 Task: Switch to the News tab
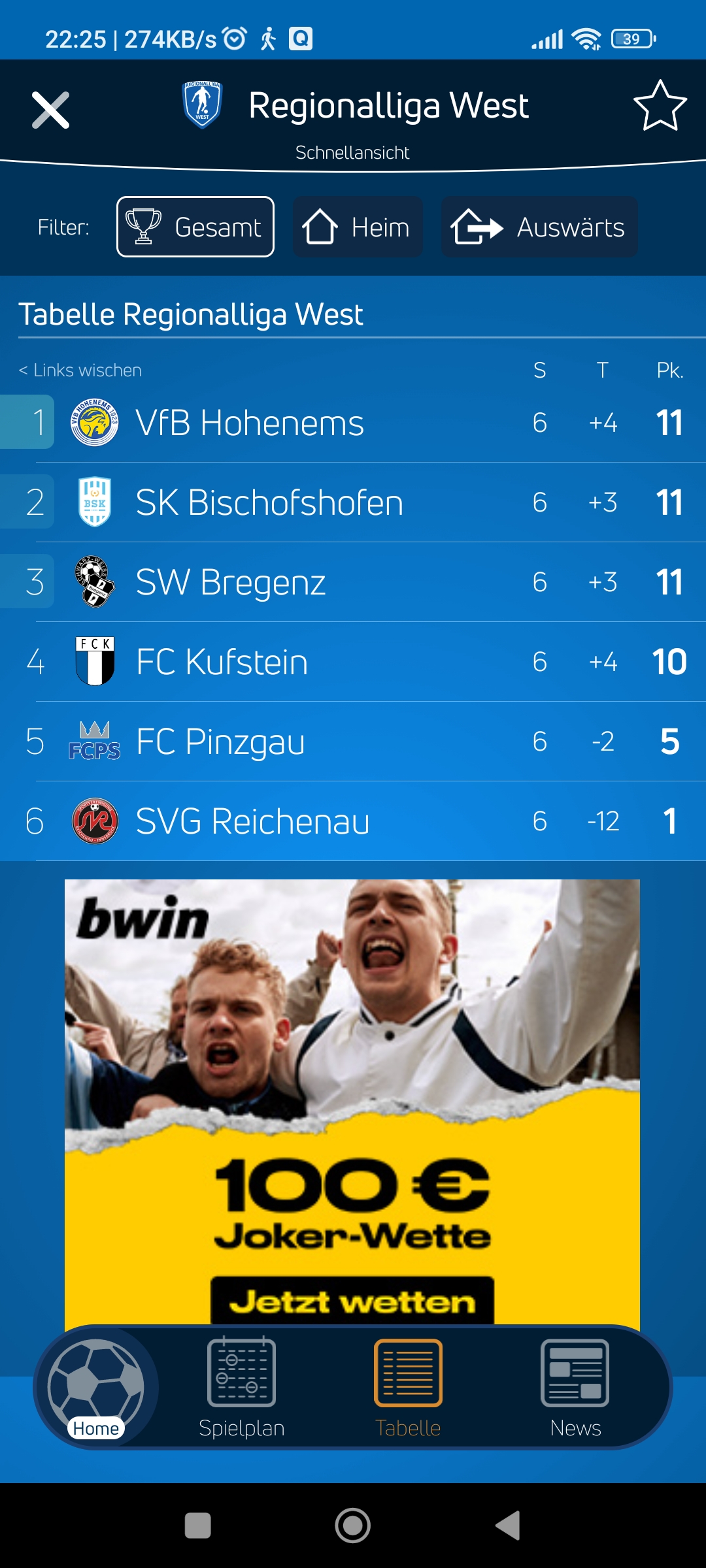575,1388
